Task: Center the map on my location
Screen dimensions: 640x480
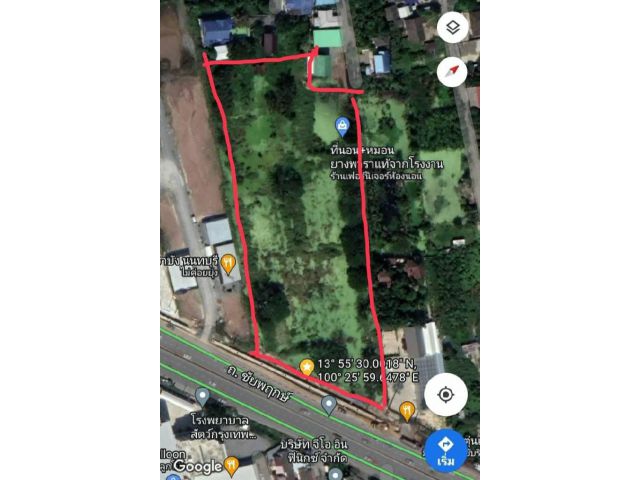Action: tap(446, 394)
